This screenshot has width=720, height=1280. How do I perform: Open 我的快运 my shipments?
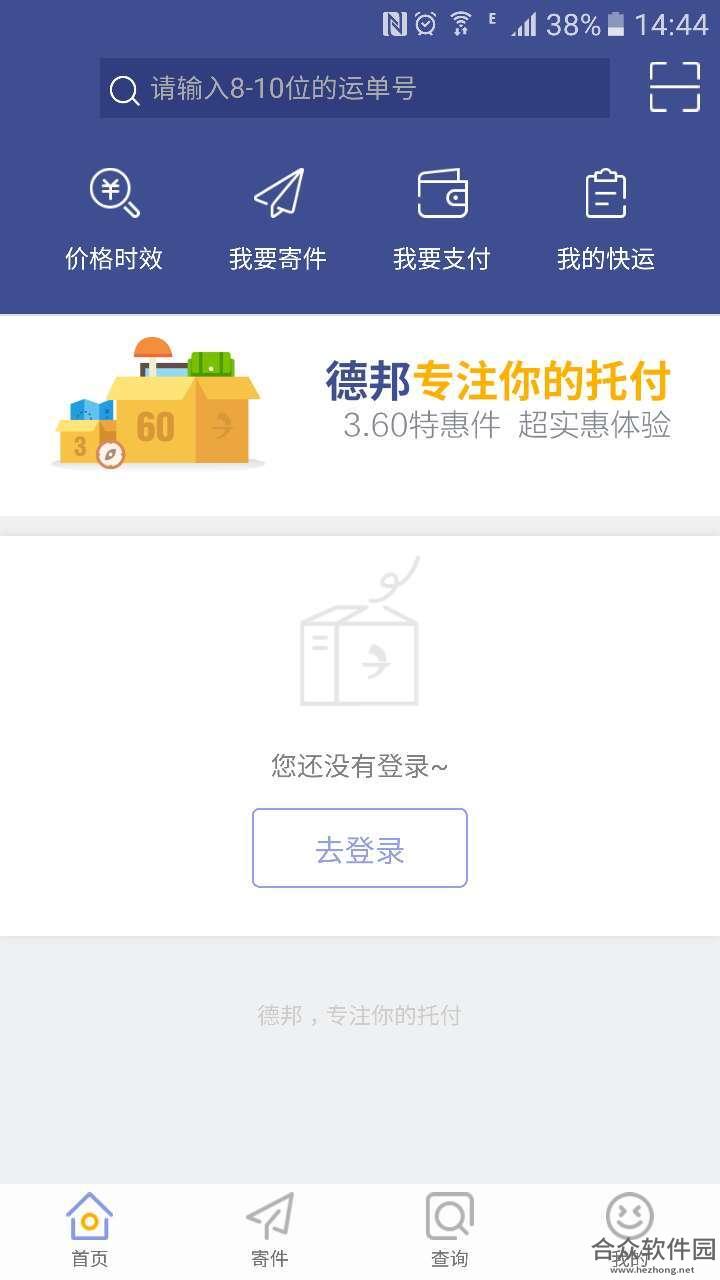click(606, 221)
